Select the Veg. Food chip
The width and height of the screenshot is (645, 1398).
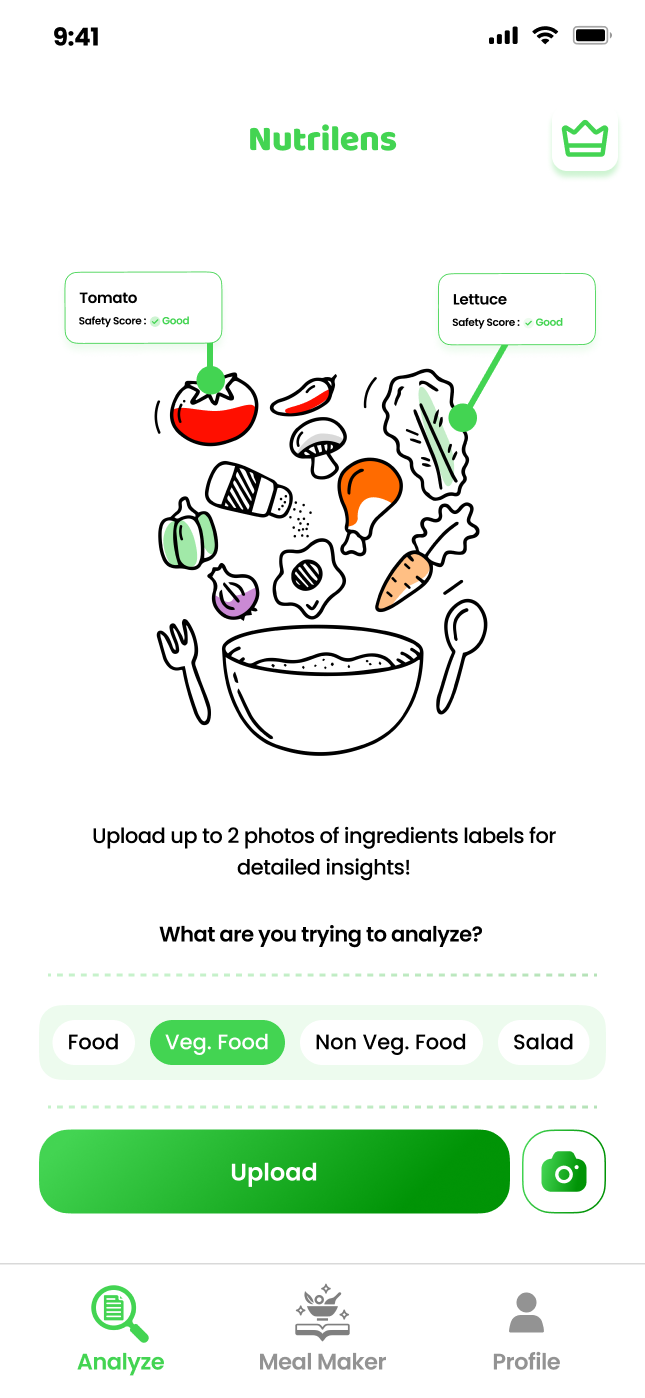(x=217, y=1042)
